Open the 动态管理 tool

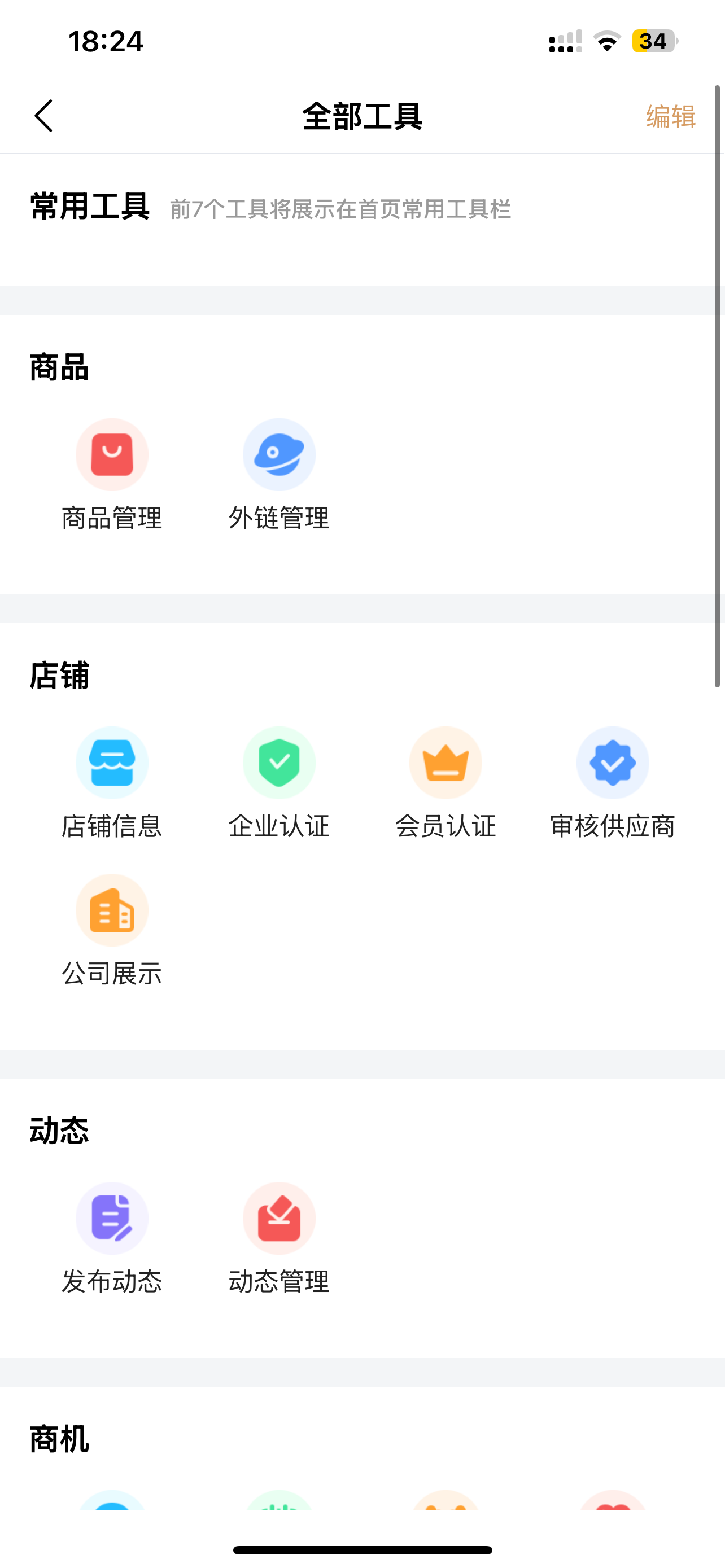click(x=279, y=1218)
